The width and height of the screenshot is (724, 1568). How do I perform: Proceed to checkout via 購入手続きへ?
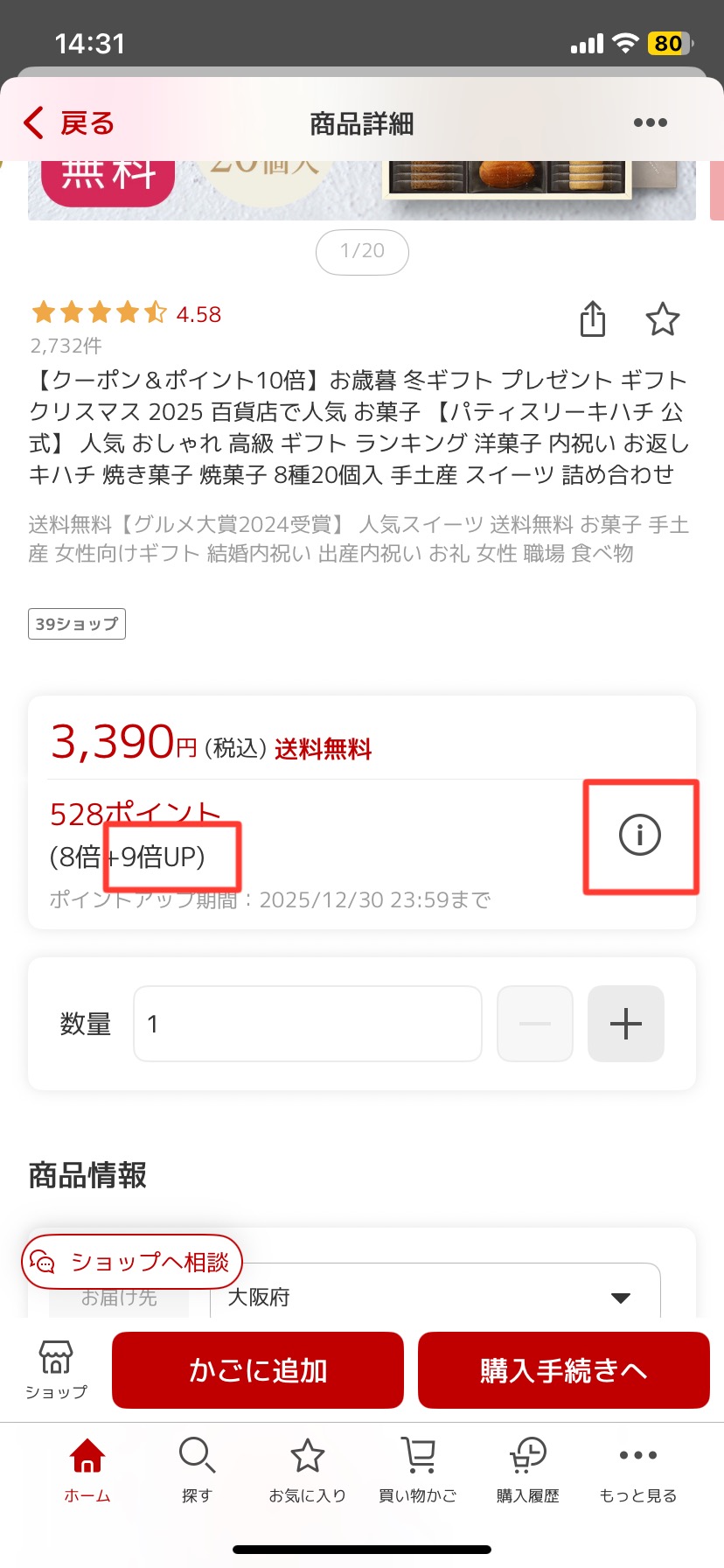click(x=562, y=1369)
